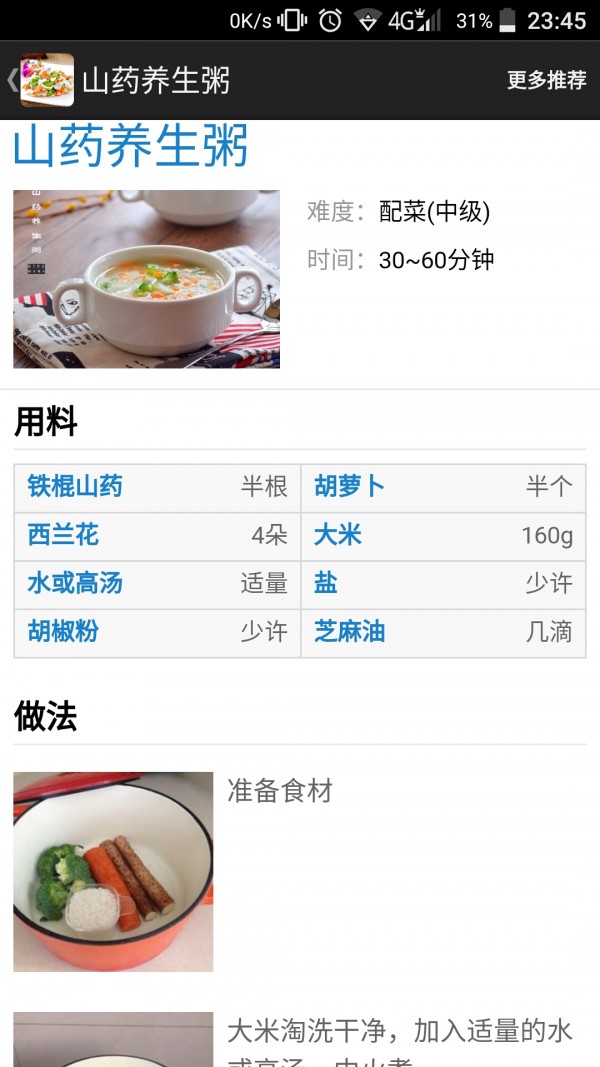View the 山药养生粥 dish photo
This screenshot has width=600, height=1067.
pyautogui.click(x=146, y=279)
